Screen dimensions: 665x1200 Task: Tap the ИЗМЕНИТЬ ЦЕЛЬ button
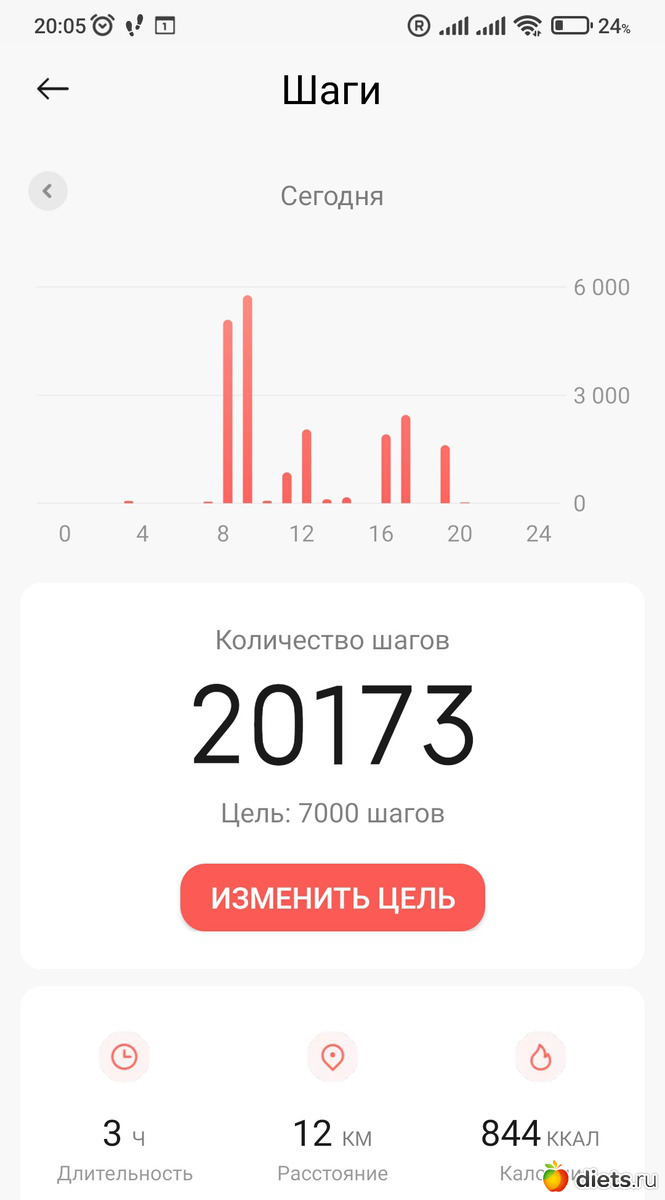(332, 897)
